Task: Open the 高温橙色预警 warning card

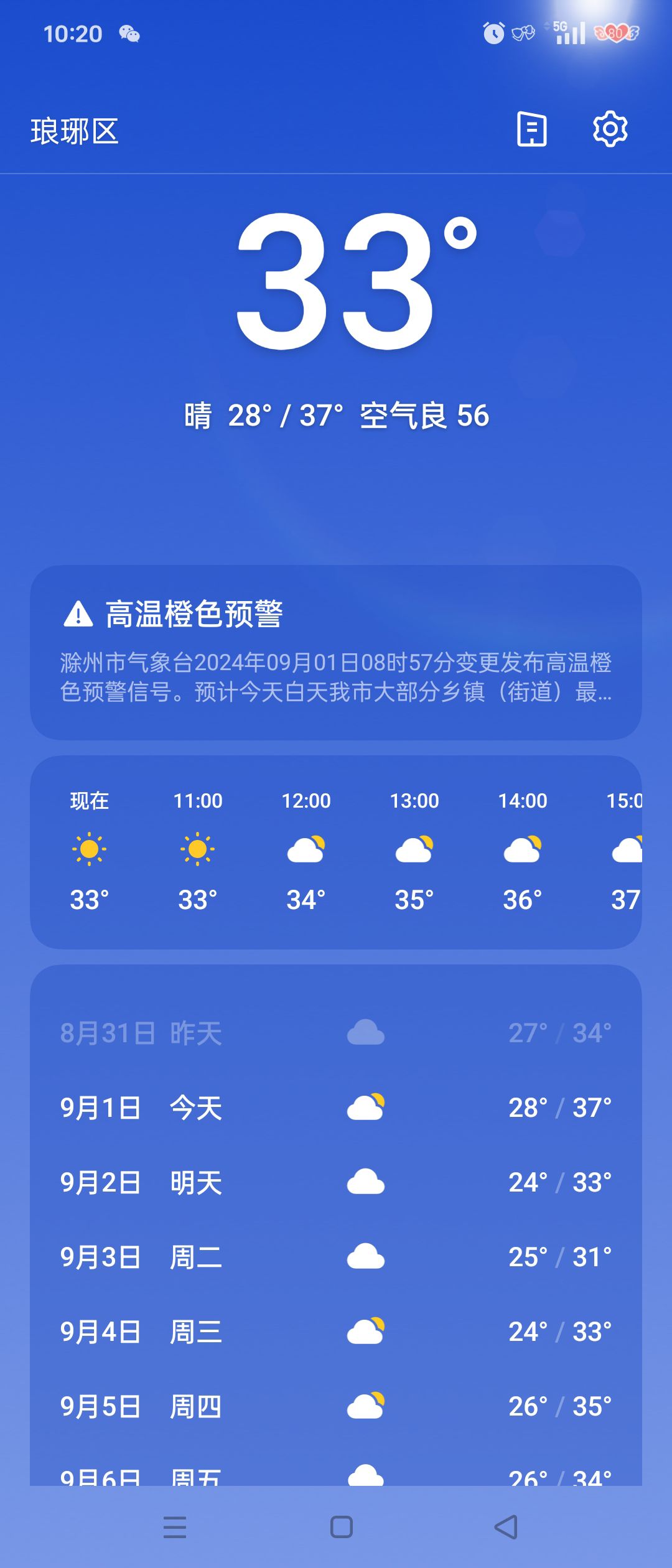Action: click(336, 652)
